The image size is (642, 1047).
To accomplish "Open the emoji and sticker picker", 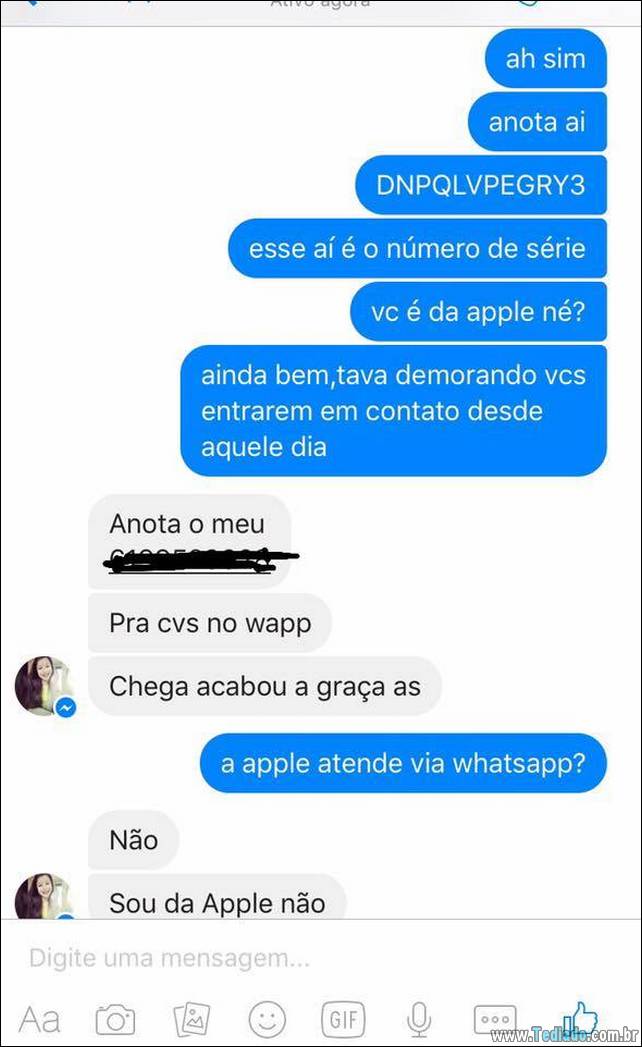I will click(x=267, y=1020).
